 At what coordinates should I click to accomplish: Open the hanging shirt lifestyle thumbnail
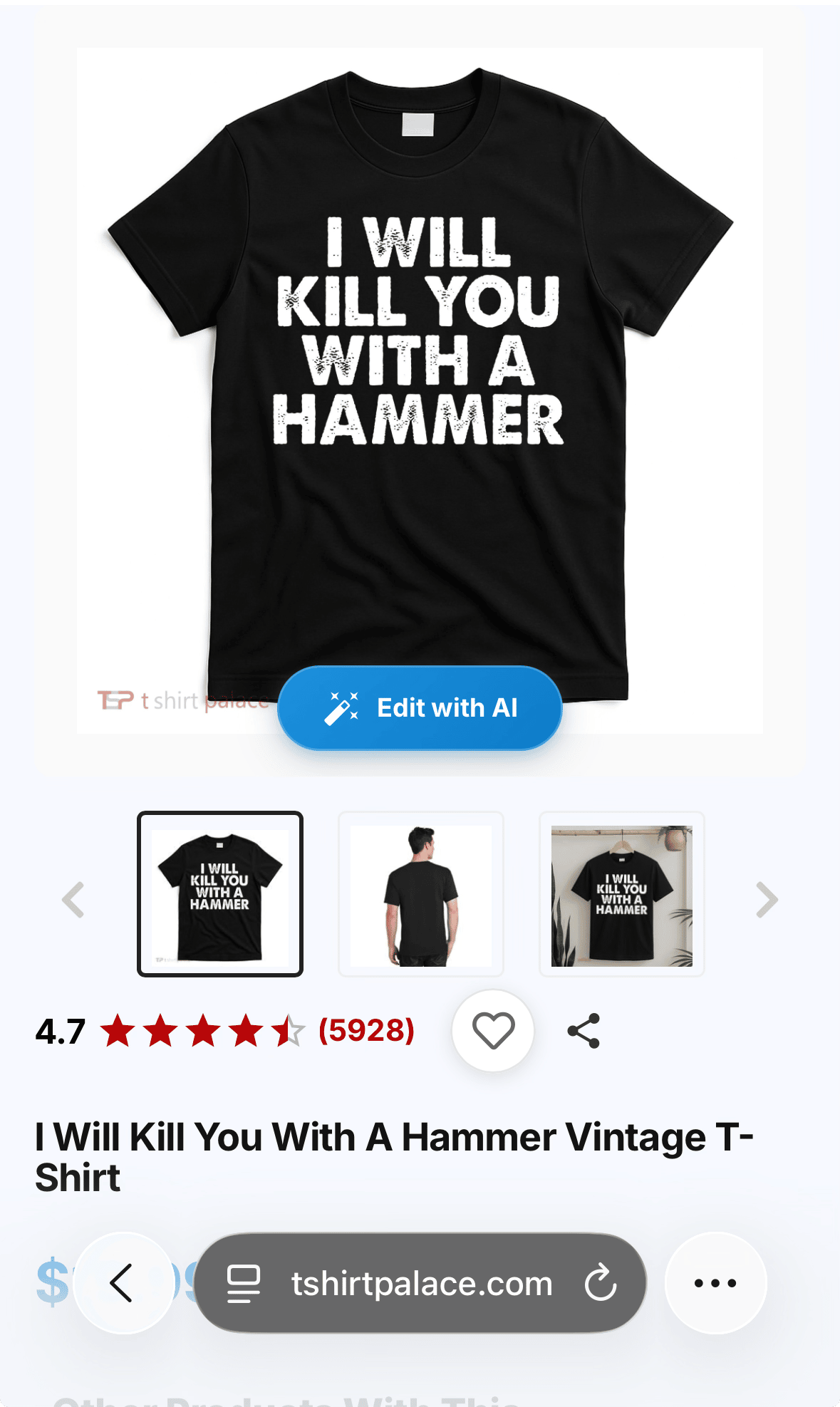622,894
